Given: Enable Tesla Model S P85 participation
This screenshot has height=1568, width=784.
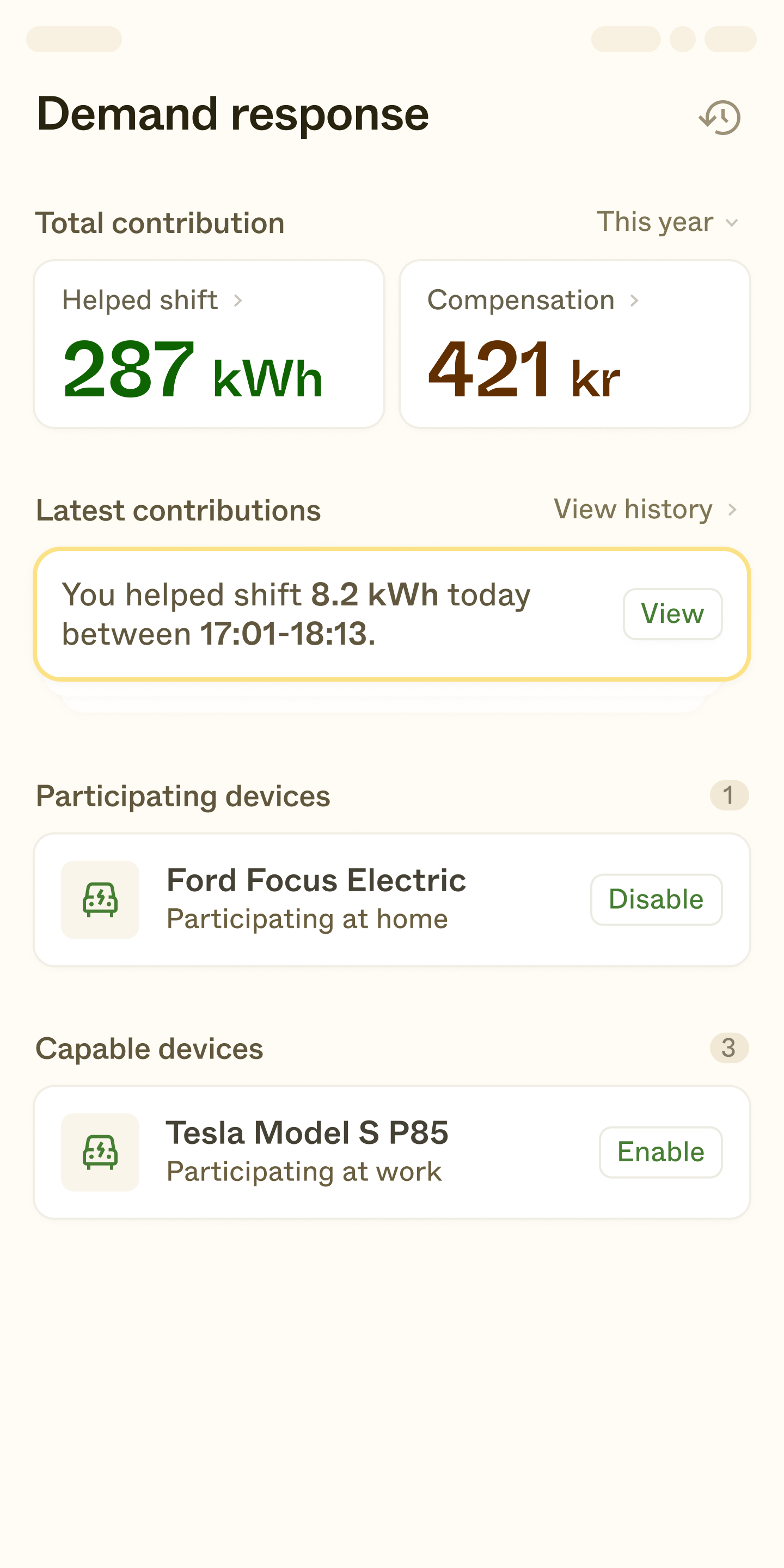Looking at the screenshot, I should pyautogui.click(x=660, y=1151).
